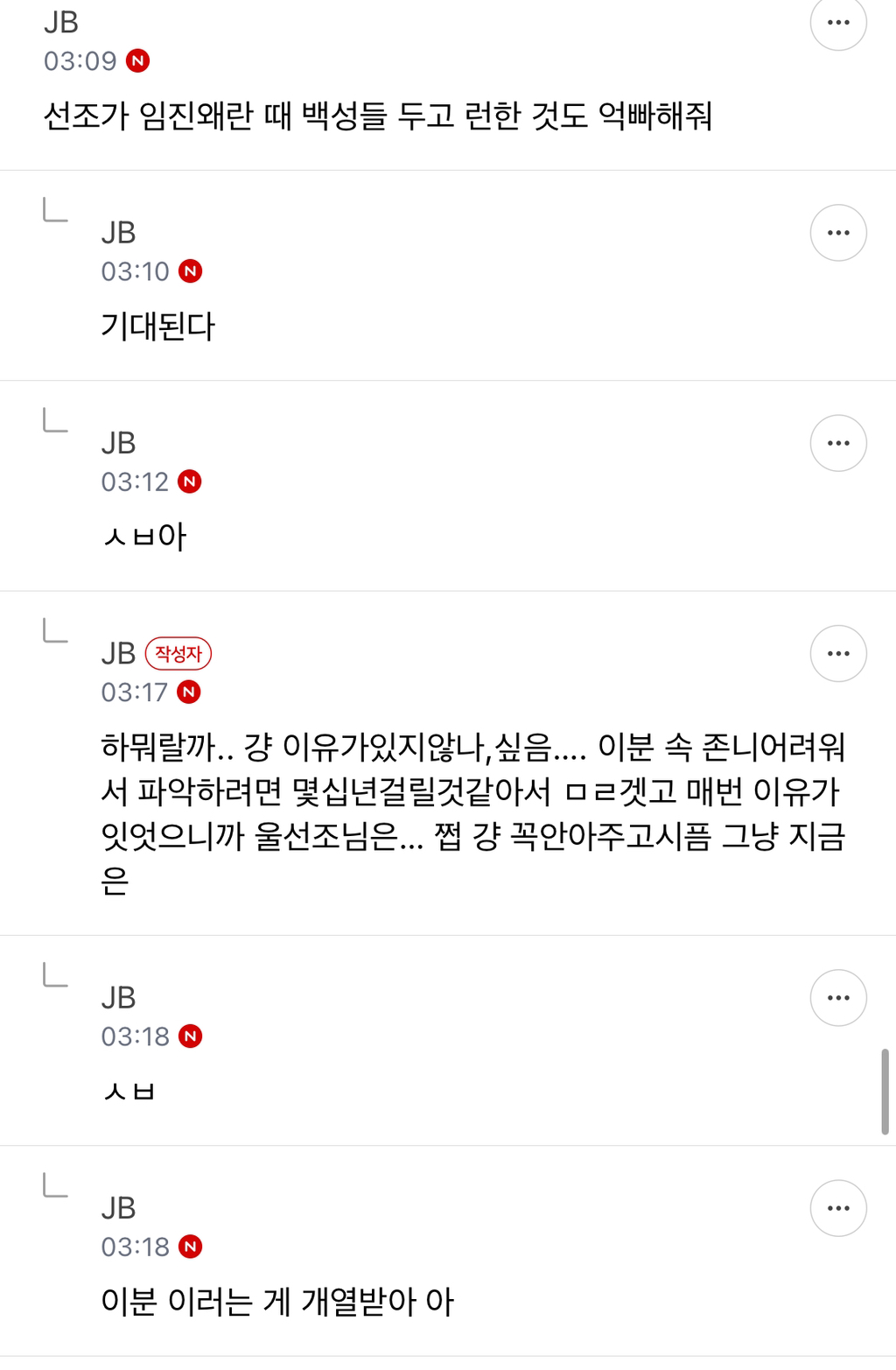Click the three-dot icon beside the 03:10 comment
Screen dimensions: 896x1370
pos(837,232)
